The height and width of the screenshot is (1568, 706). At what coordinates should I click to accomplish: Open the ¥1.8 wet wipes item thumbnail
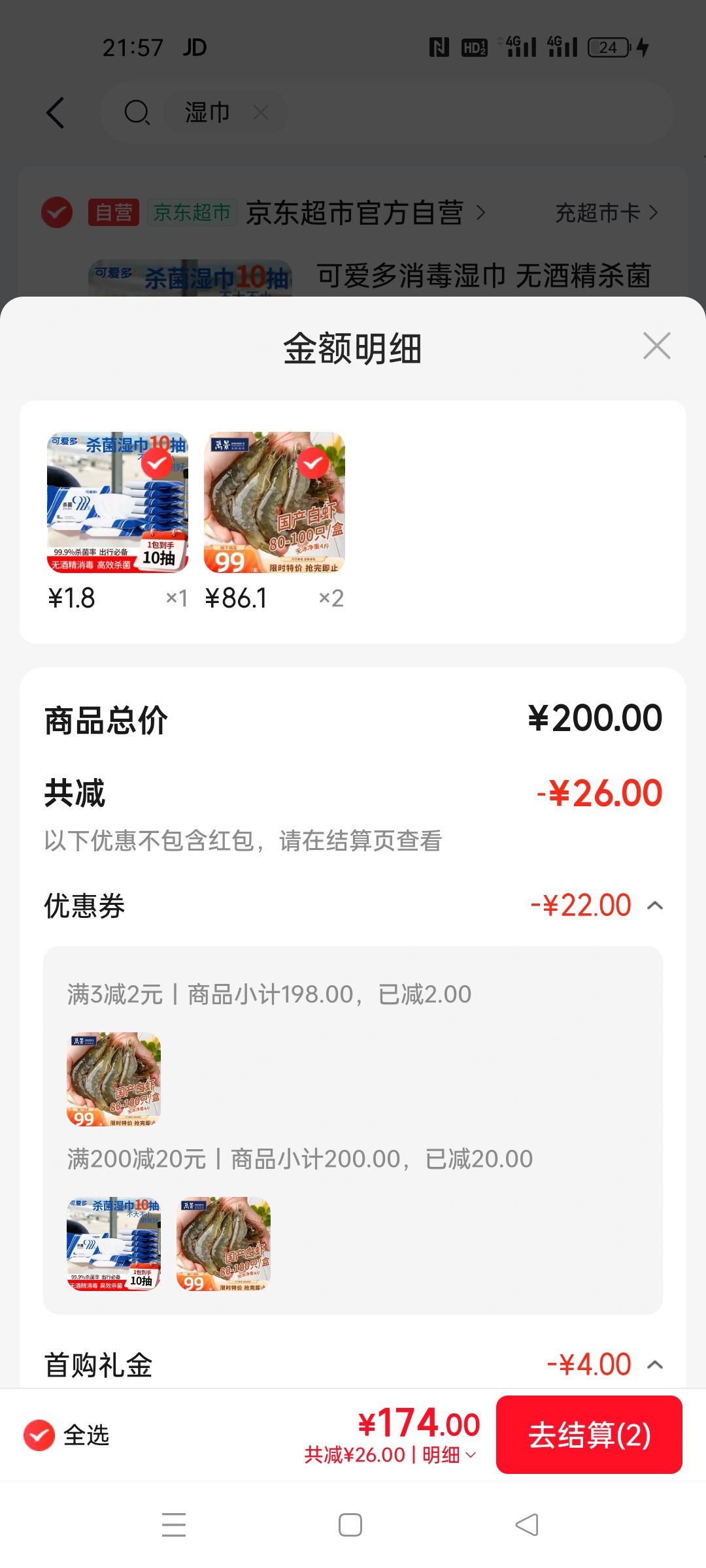point(118,502)
